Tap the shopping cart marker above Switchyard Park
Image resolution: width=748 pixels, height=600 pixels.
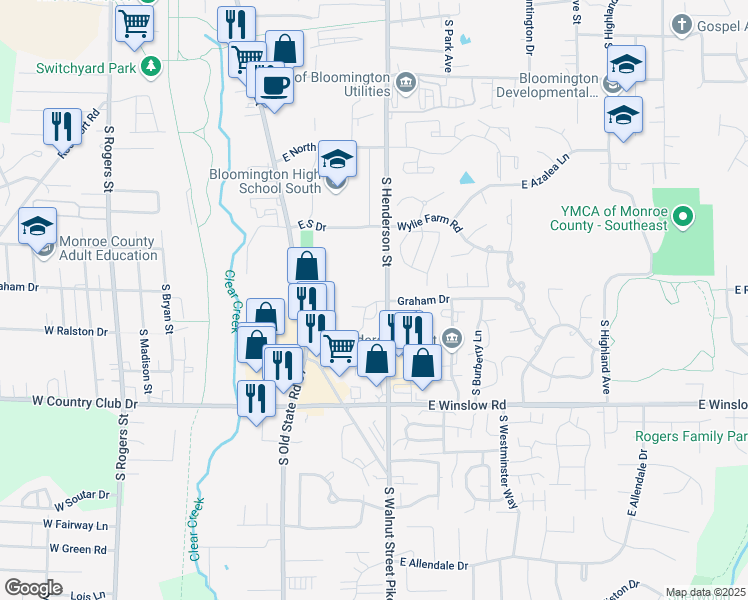click(135, 25)
